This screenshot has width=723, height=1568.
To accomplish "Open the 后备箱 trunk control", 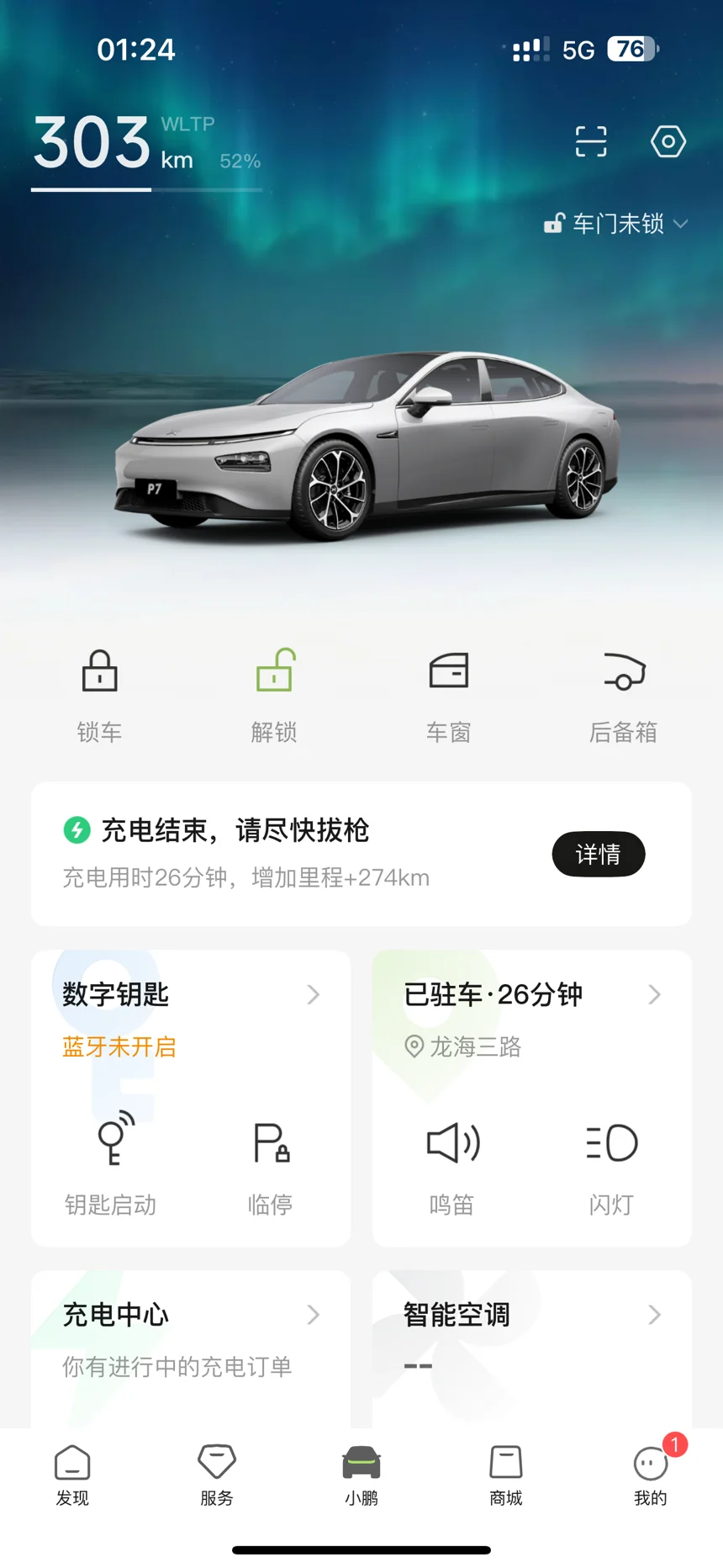I will pos(623,694).
